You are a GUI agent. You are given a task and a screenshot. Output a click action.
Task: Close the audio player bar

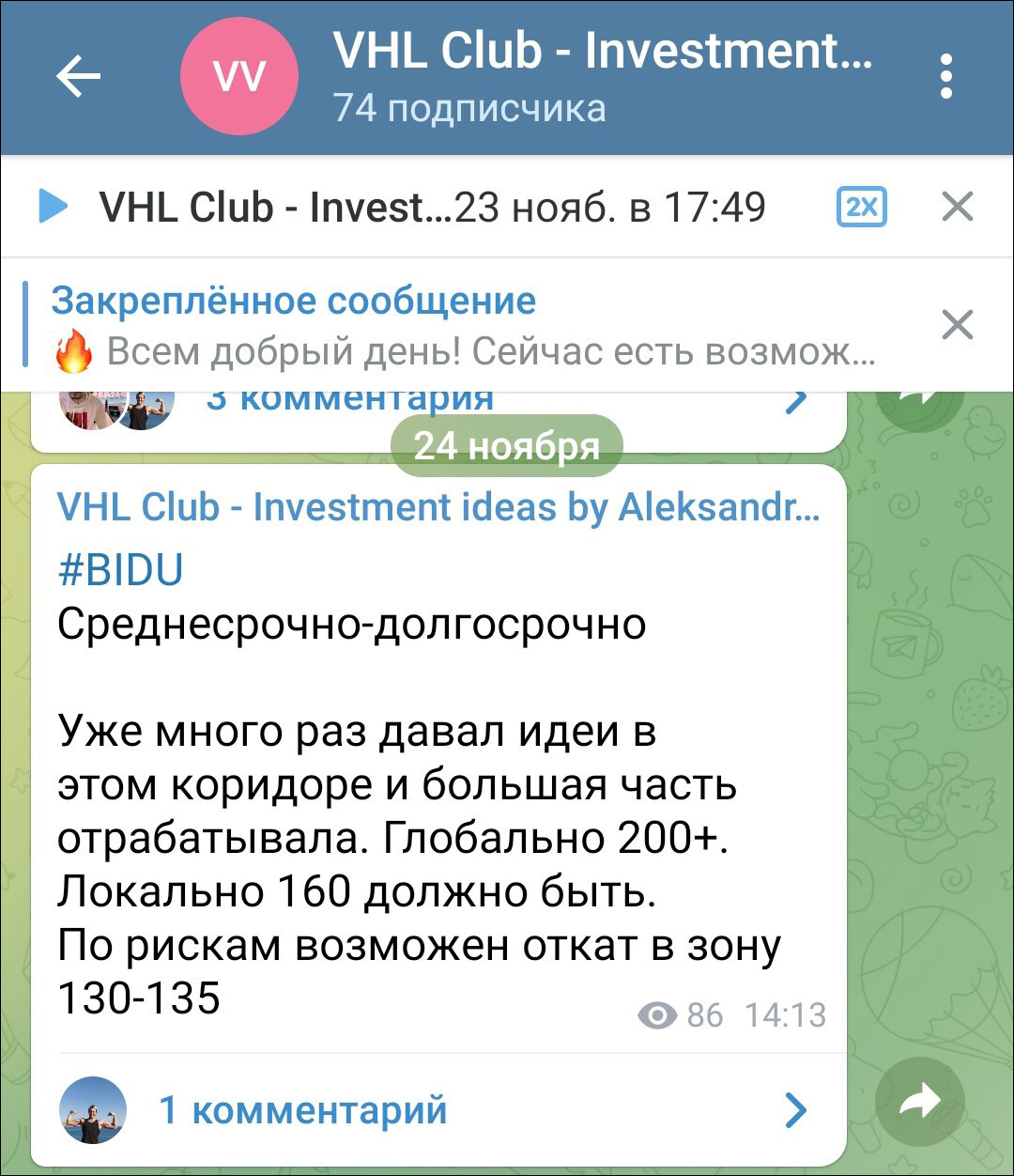[x=957, y=207]
